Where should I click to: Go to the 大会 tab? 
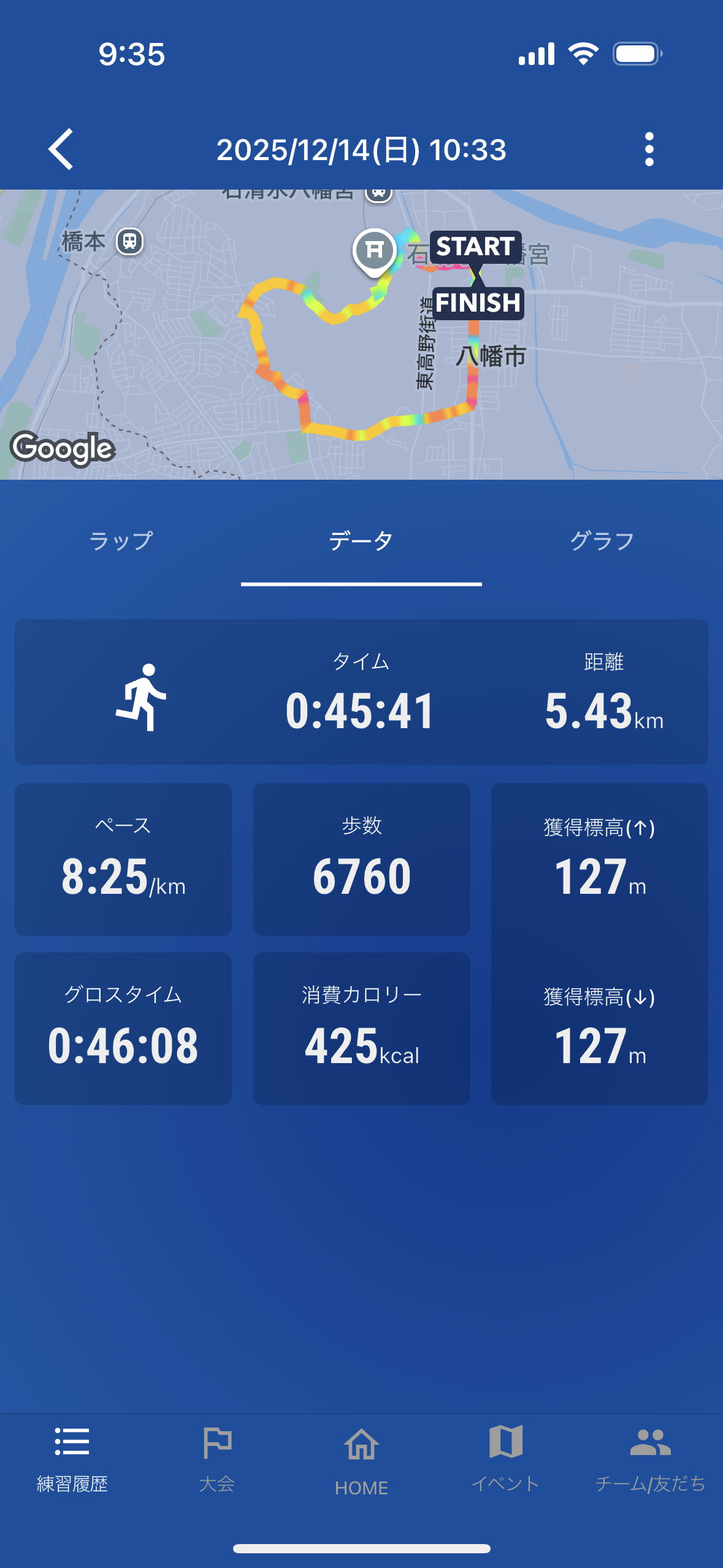217,1459
